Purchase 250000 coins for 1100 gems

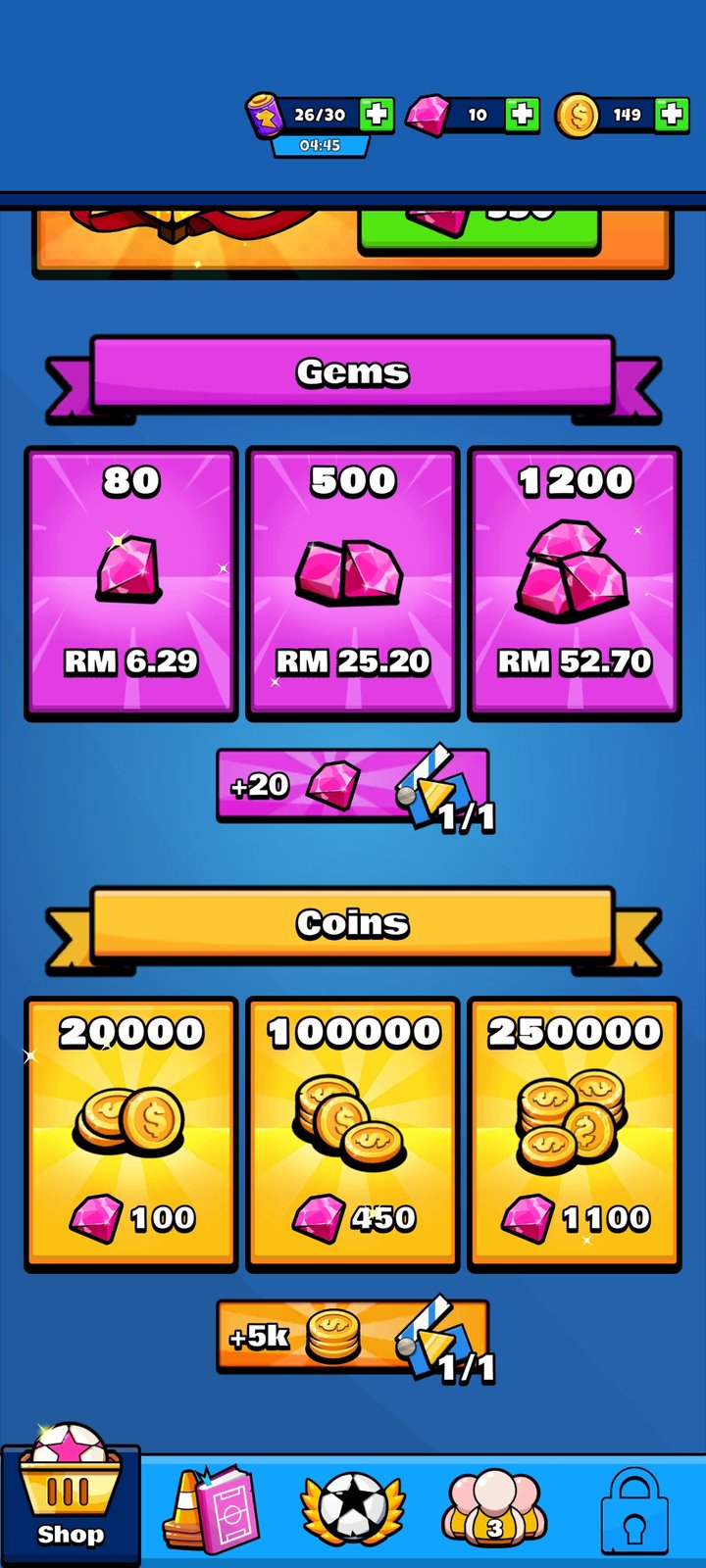(575, 1135)
